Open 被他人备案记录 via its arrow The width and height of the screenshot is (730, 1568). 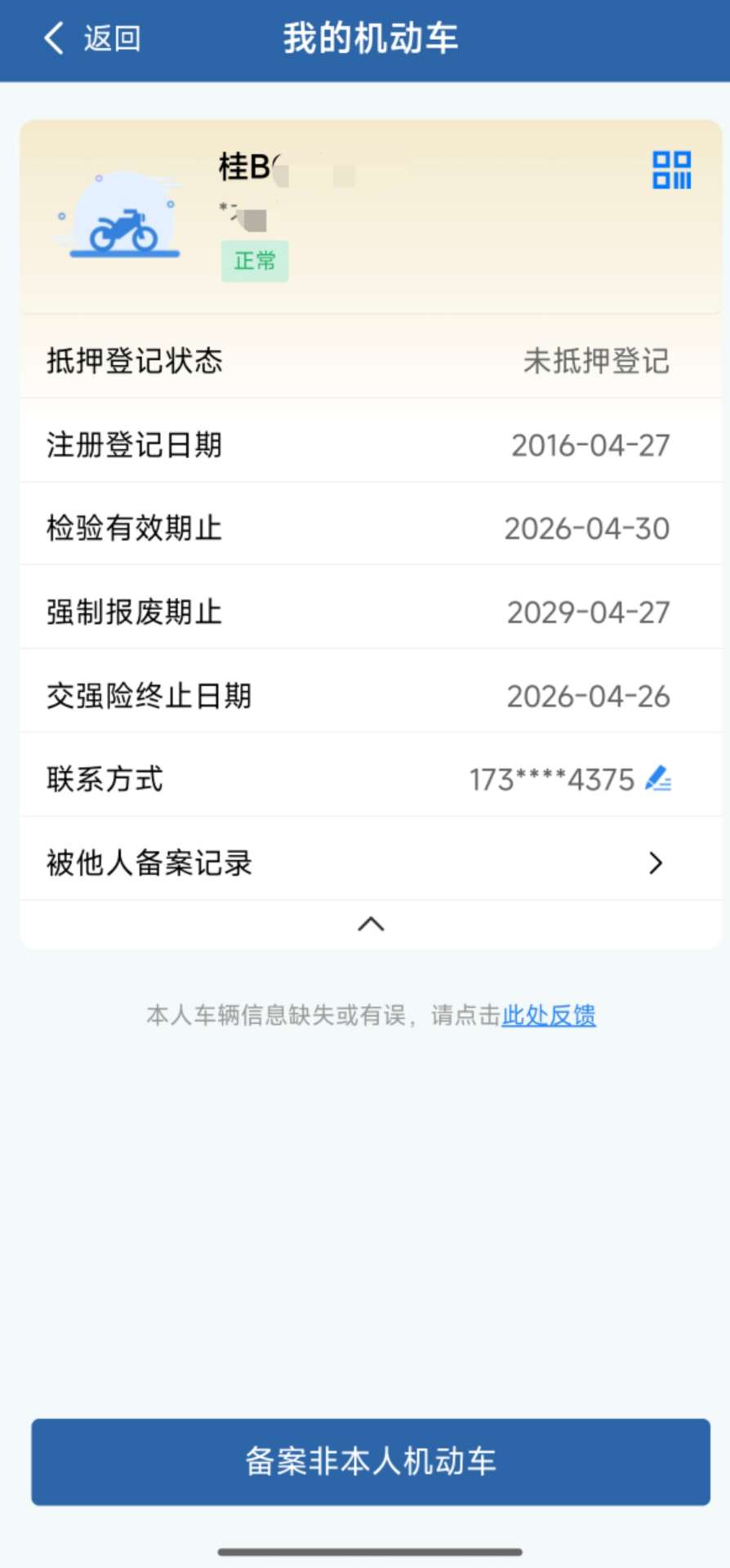654,862
